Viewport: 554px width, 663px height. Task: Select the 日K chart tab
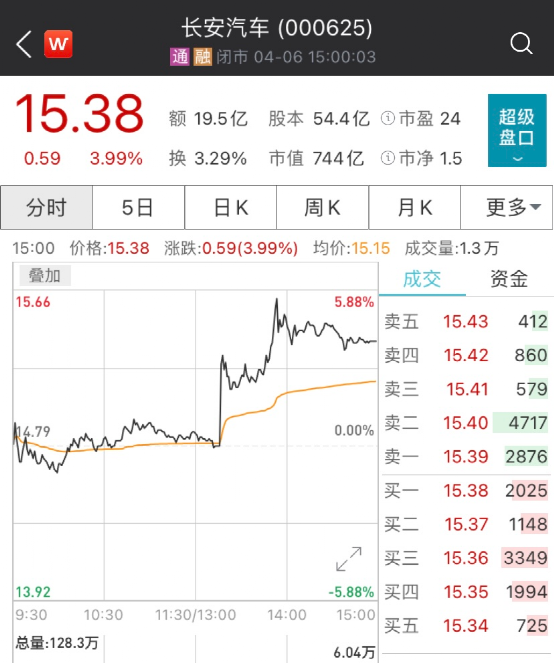[230, 208]
